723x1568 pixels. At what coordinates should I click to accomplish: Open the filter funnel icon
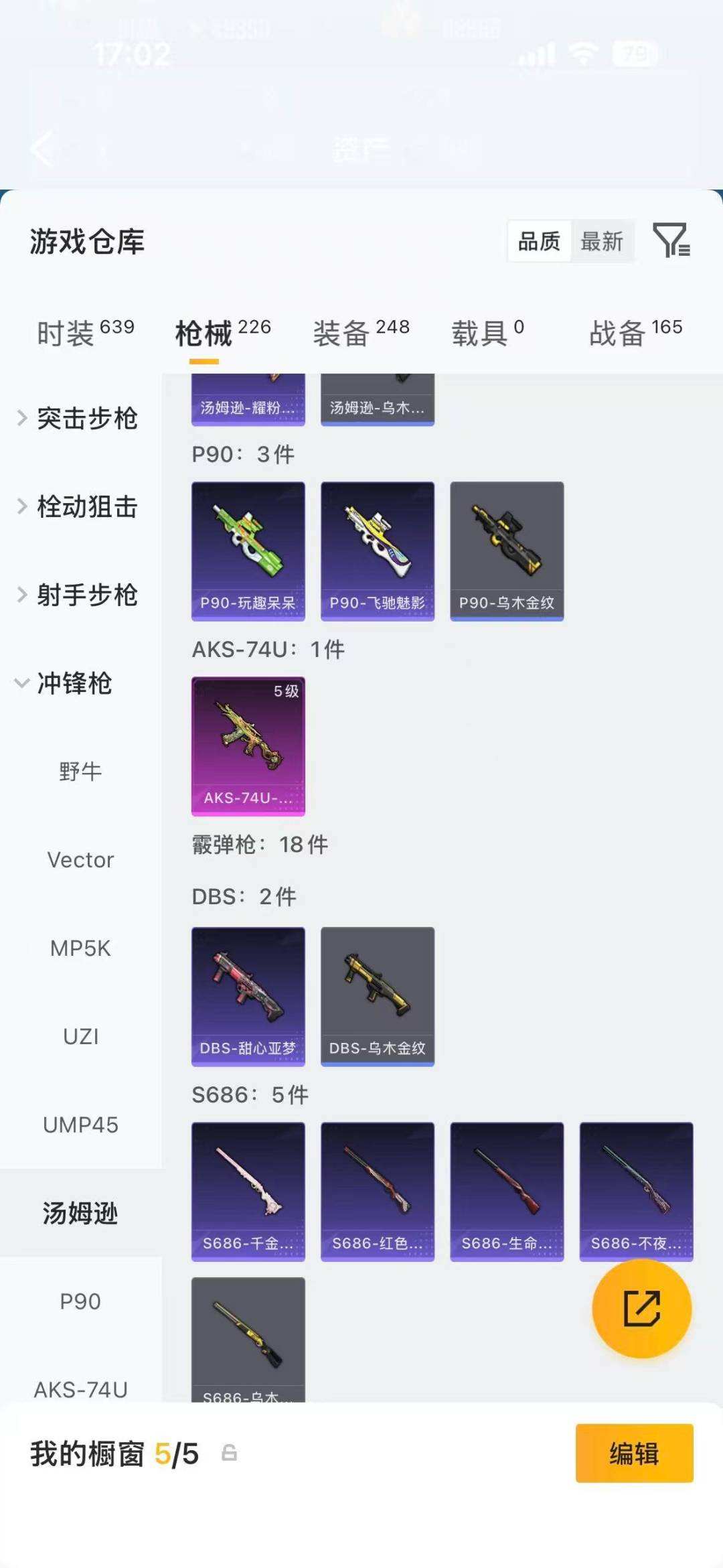pyautogui.click(x=671, y=240)
